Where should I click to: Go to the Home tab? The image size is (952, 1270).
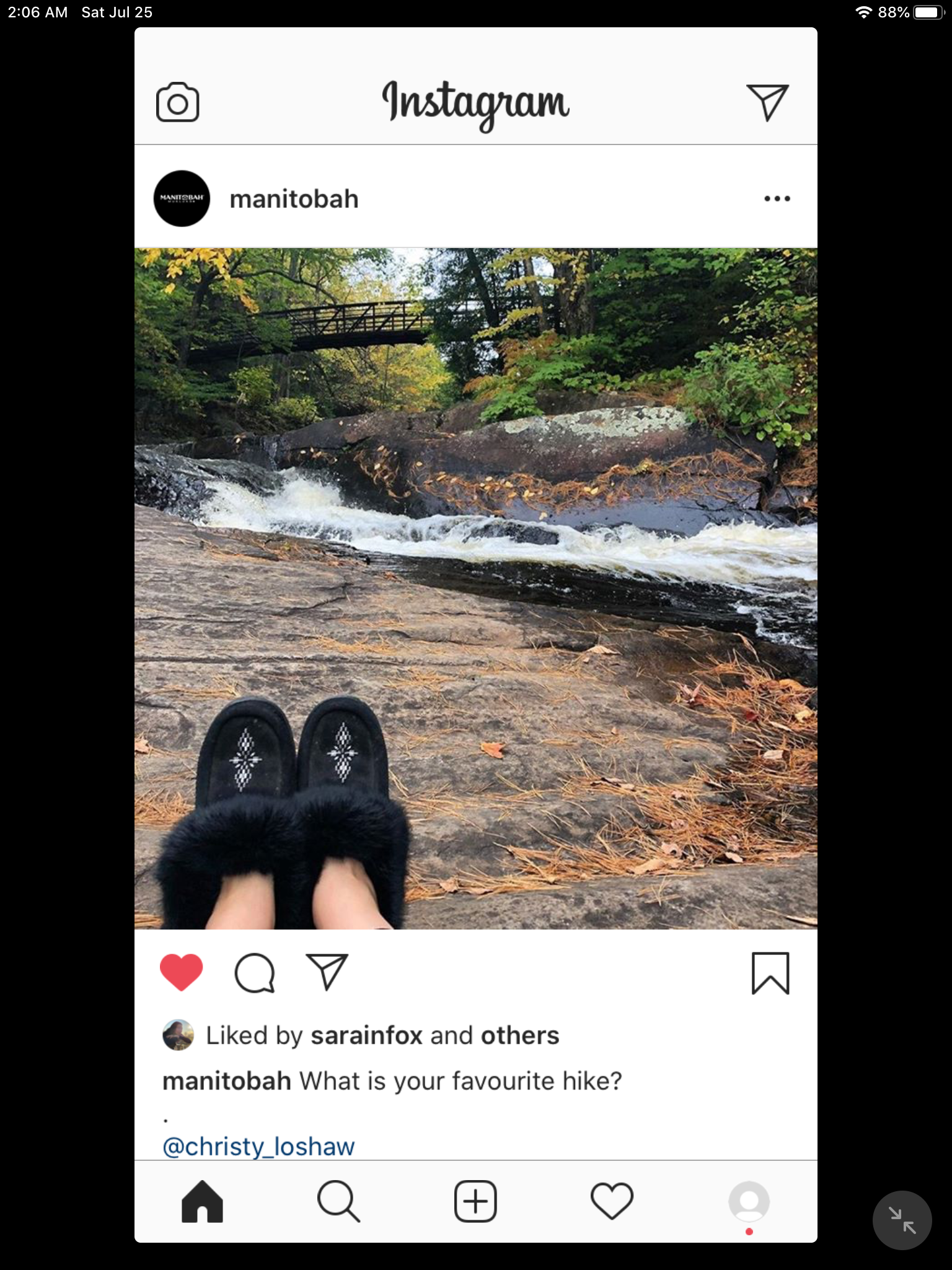click(202, 1201)
